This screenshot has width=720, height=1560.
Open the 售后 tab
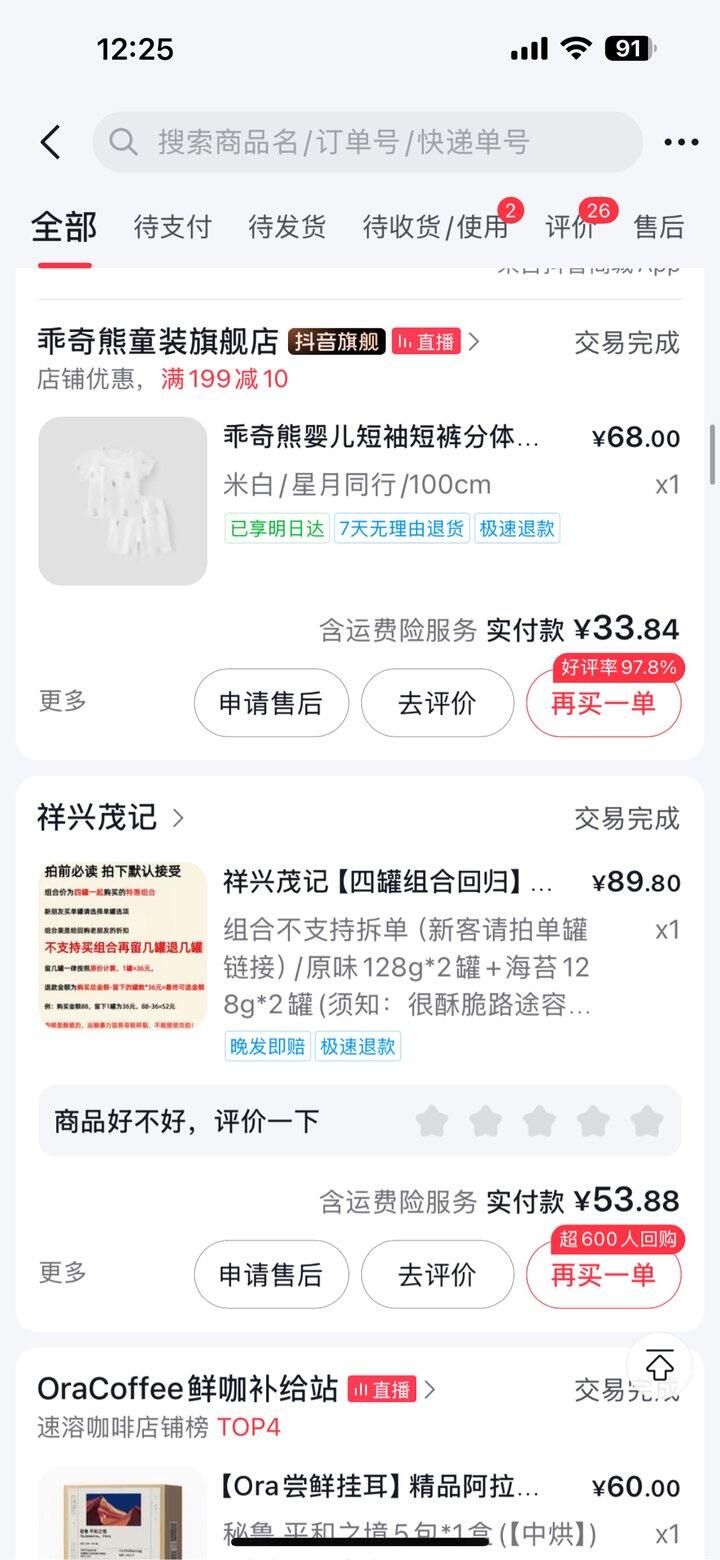659,227
